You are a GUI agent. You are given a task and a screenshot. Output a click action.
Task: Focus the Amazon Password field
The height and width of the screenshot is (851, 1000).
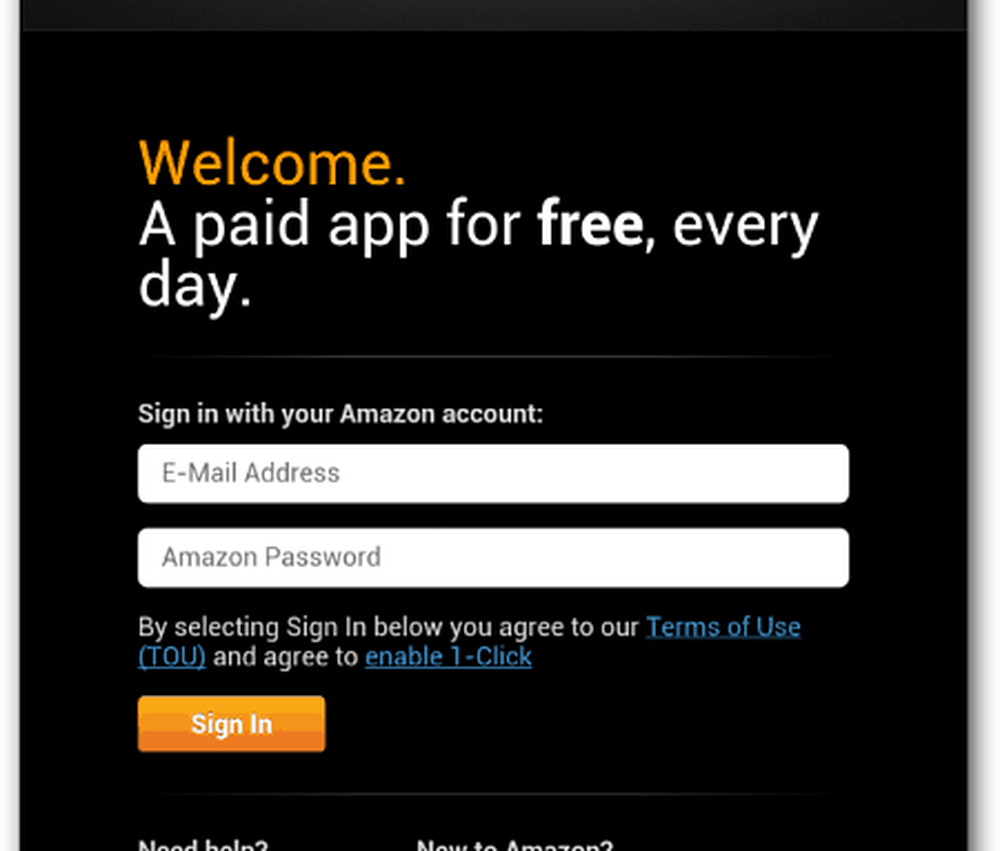(493, 557)
